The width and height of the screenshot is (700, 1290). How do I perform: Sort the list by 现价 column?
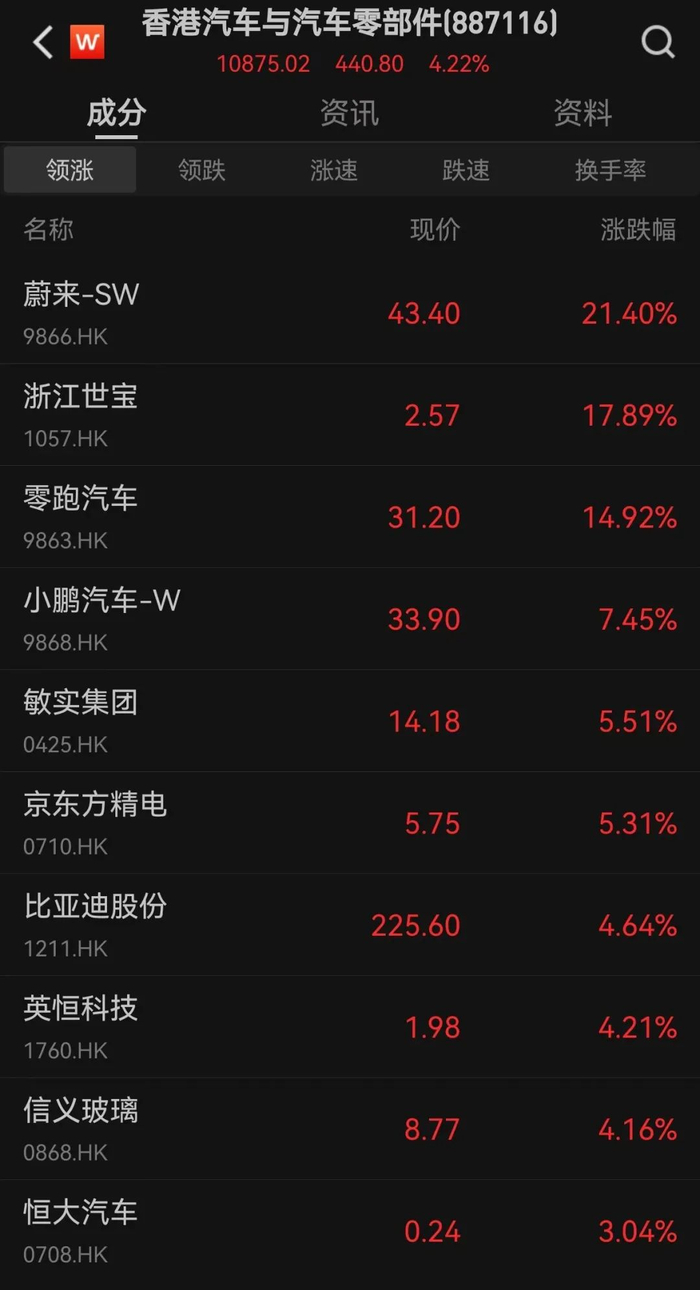pyautogui.click(x=435, y=229)
